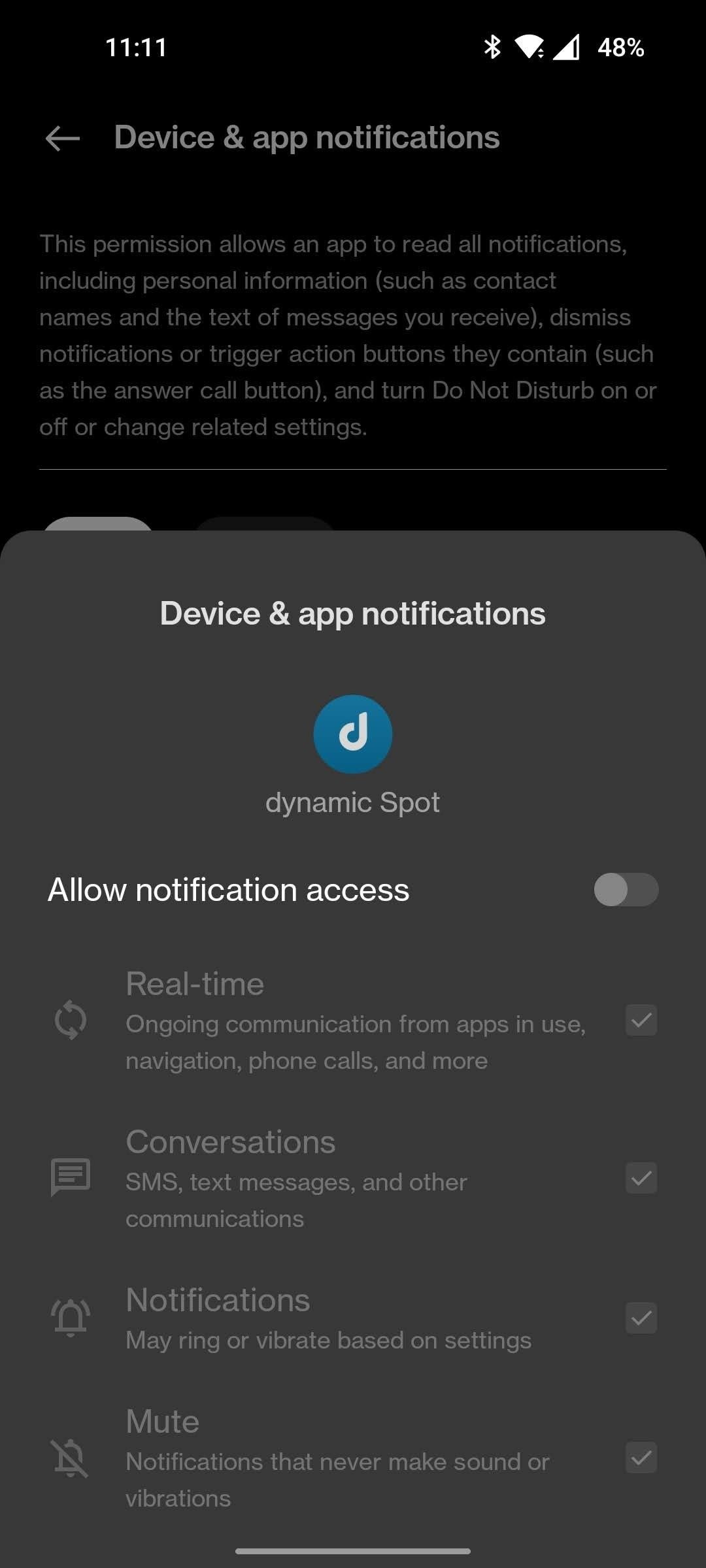Toggle the Mute checkbox
This screenshot has width=706, height=1568.
coord(641,1458)
